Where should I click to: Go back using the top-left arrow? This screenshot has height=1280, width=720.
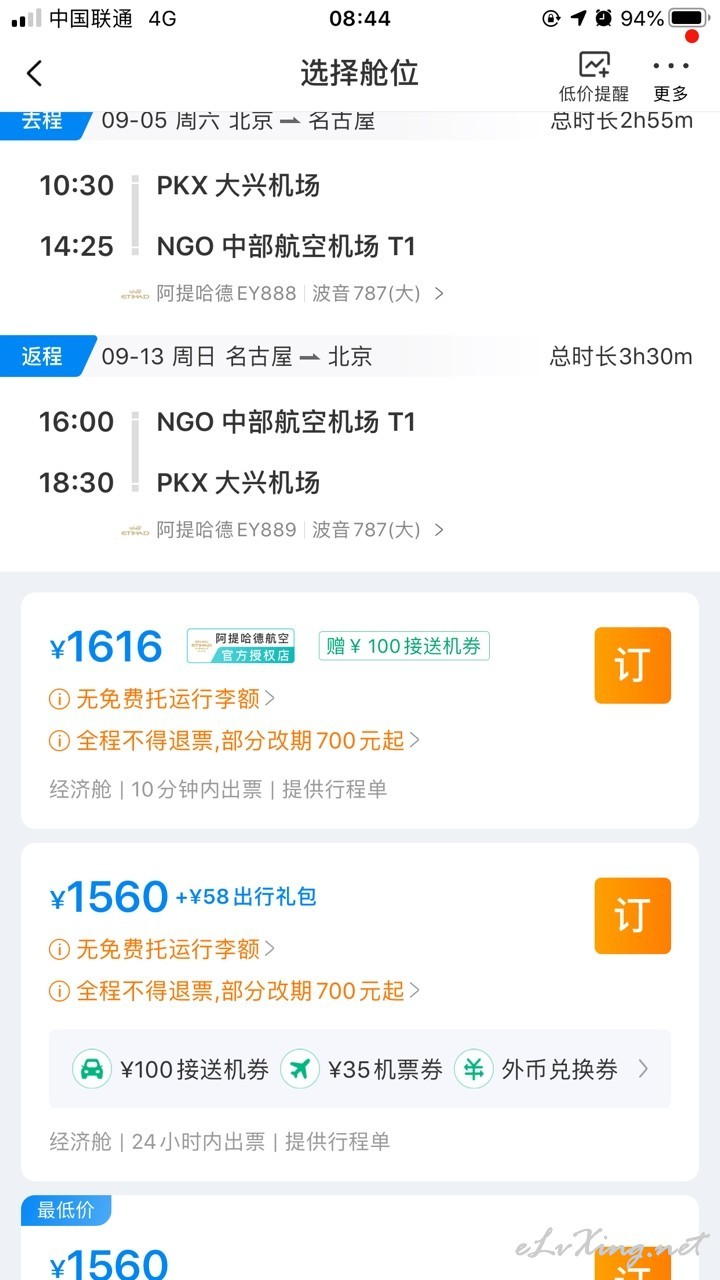[x=34, y=73]
